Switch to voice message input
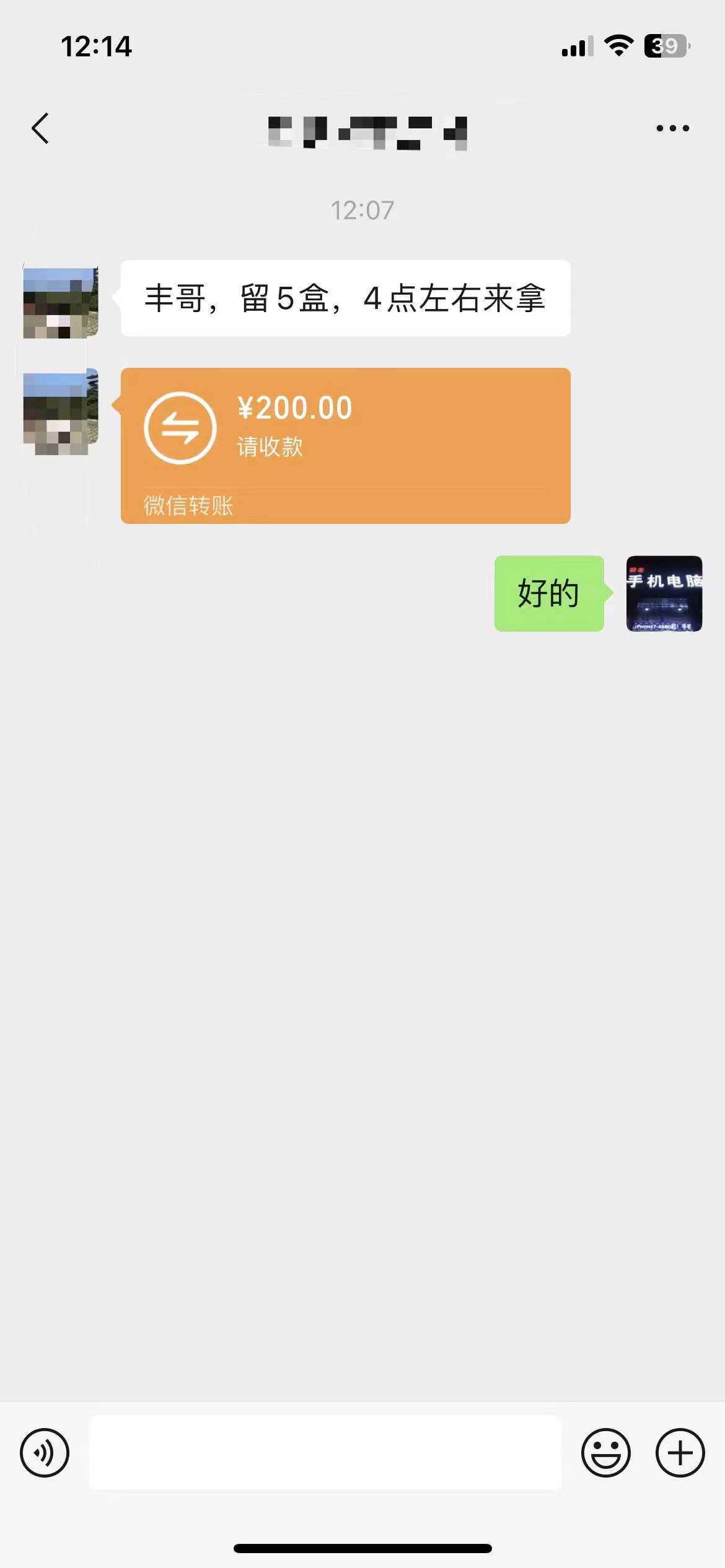725x1568 pixels. click(x=45, y=1452)
